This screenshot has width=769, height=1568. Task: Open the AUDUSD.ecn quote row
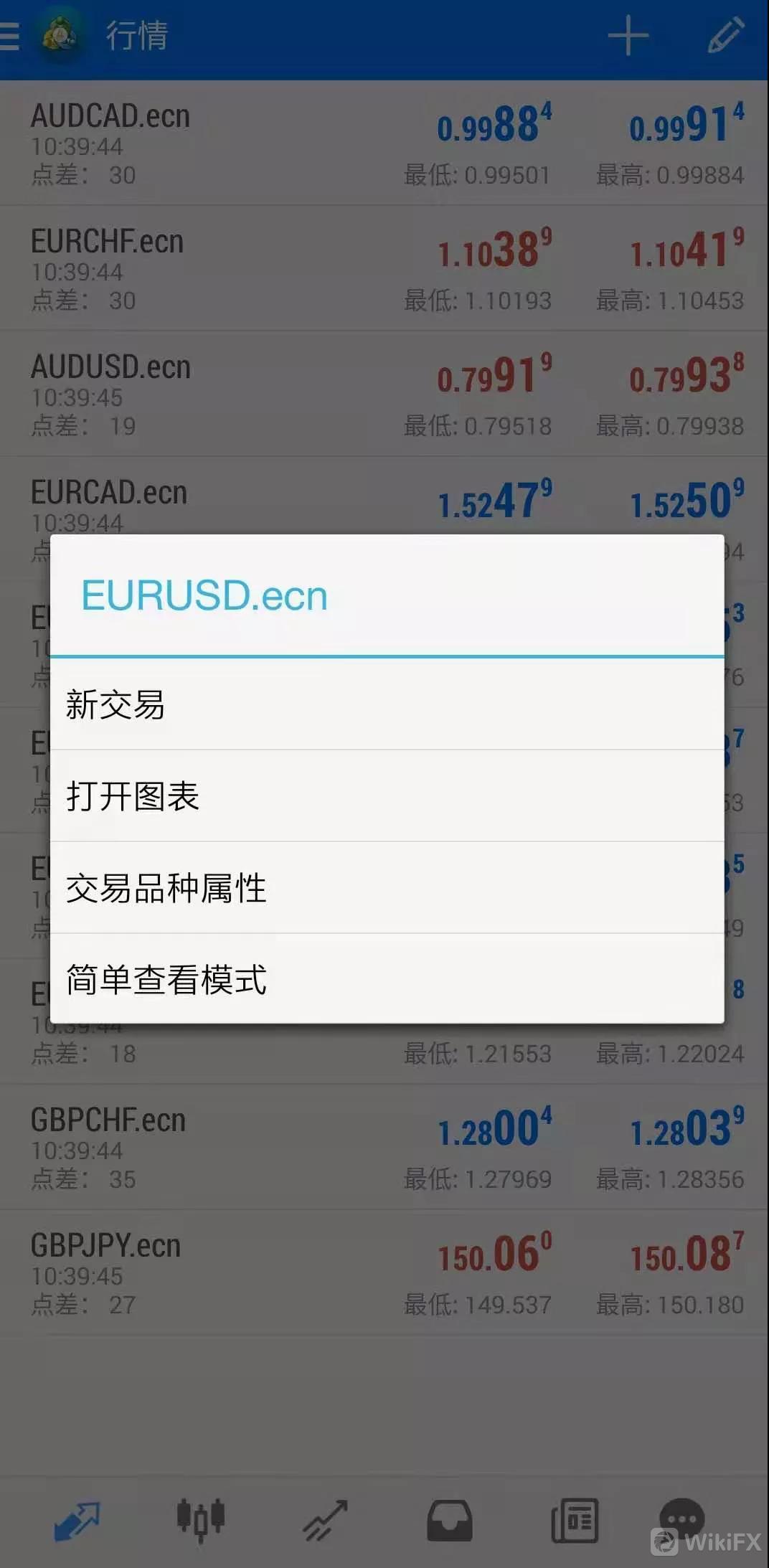point(215,395)
